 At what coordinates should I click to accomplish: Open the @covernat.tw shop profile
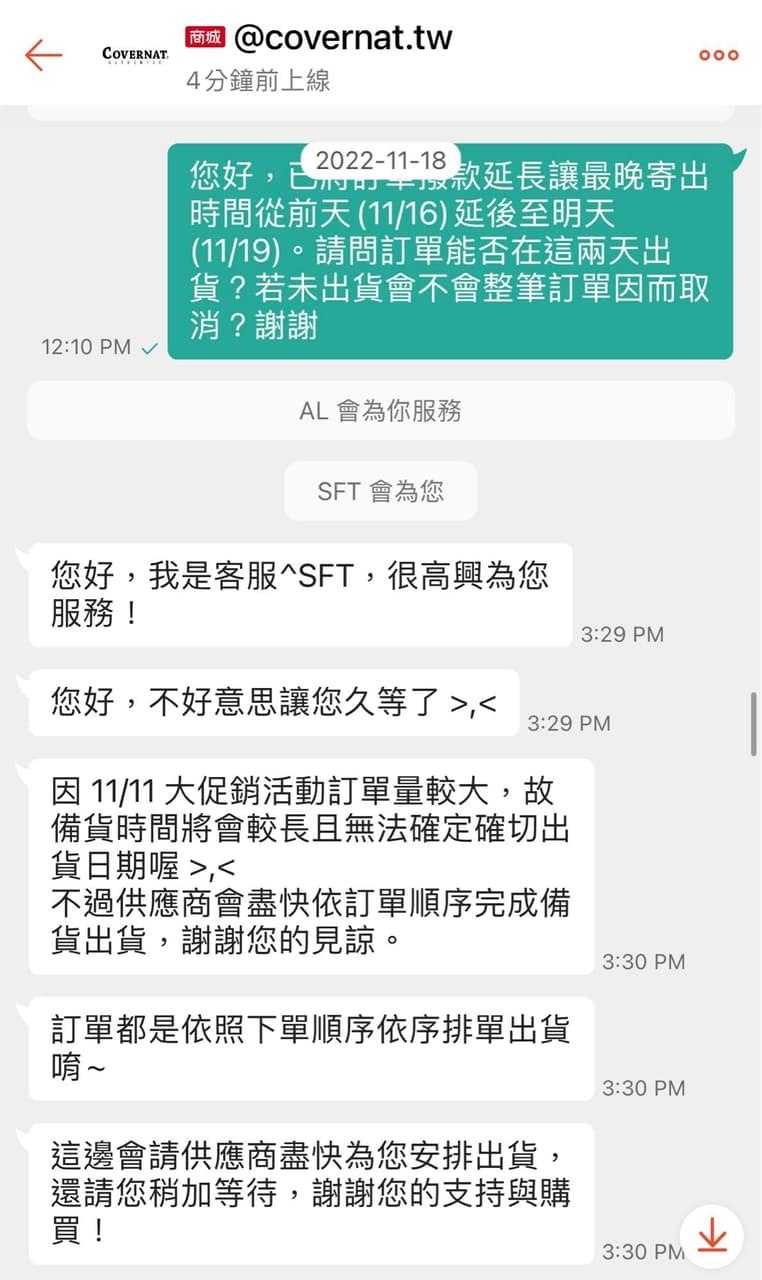343,38
